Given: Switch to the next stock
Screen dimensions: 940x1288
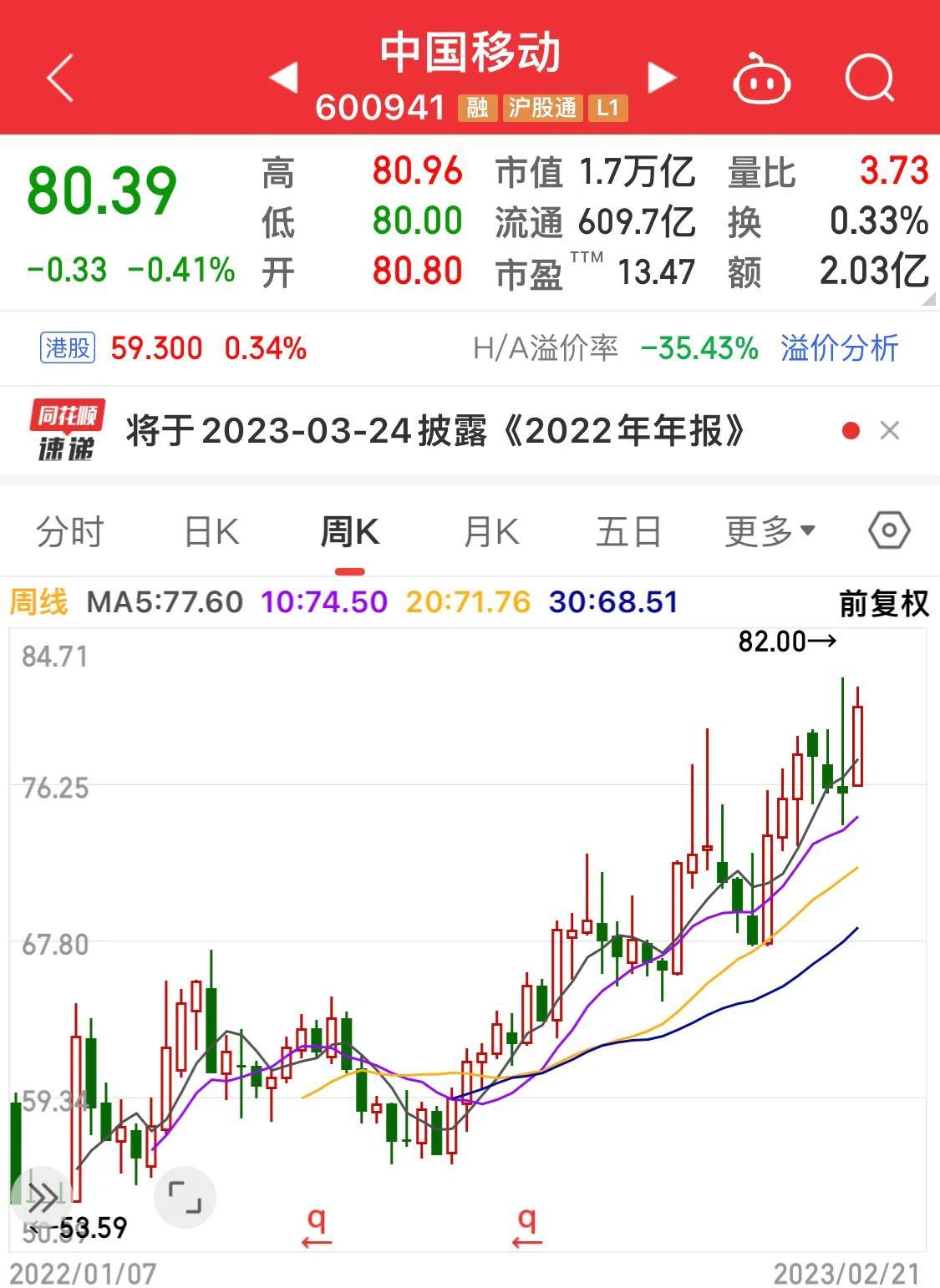Looking at the screenshot, I should (x=662, y=78).
